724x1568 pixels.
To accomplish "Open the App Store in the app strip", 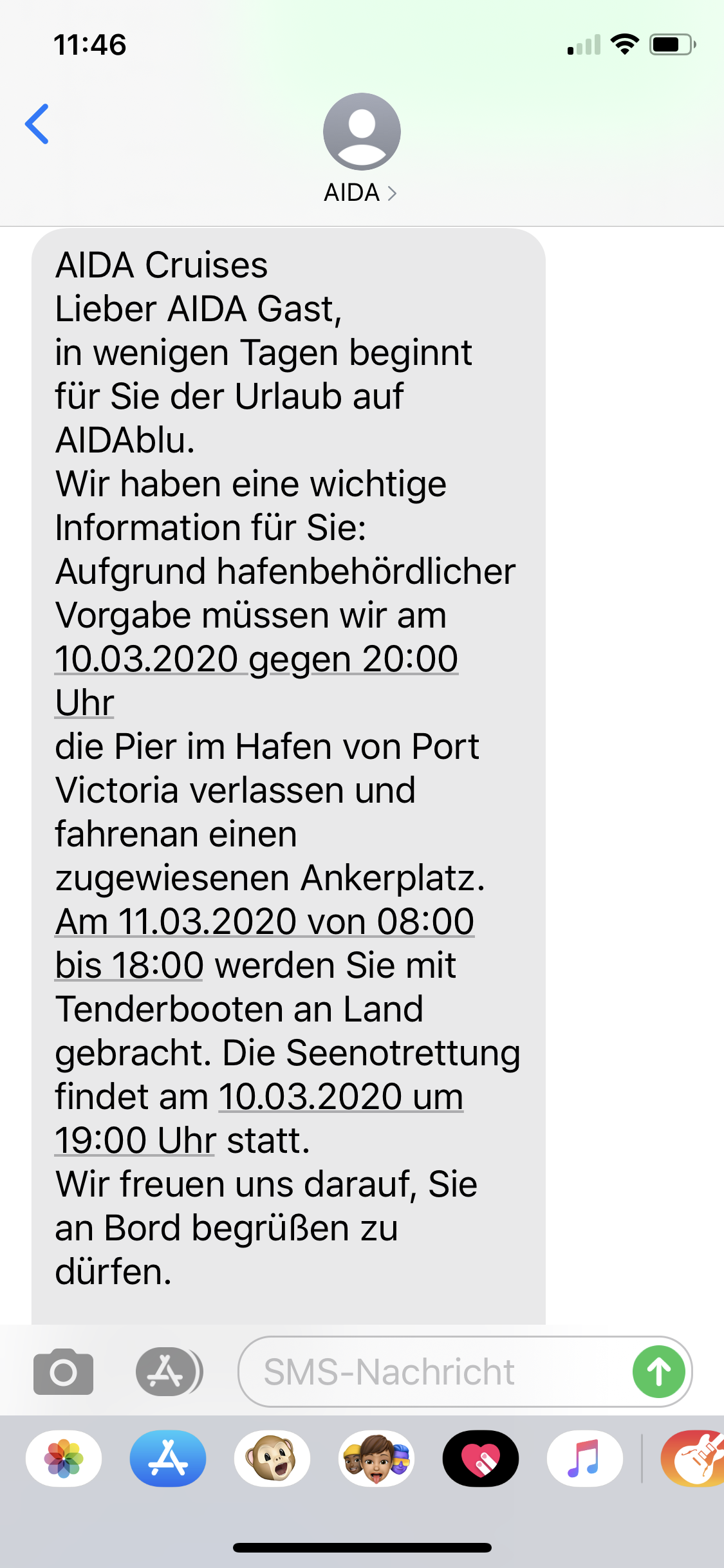I will pos(168,1459).
